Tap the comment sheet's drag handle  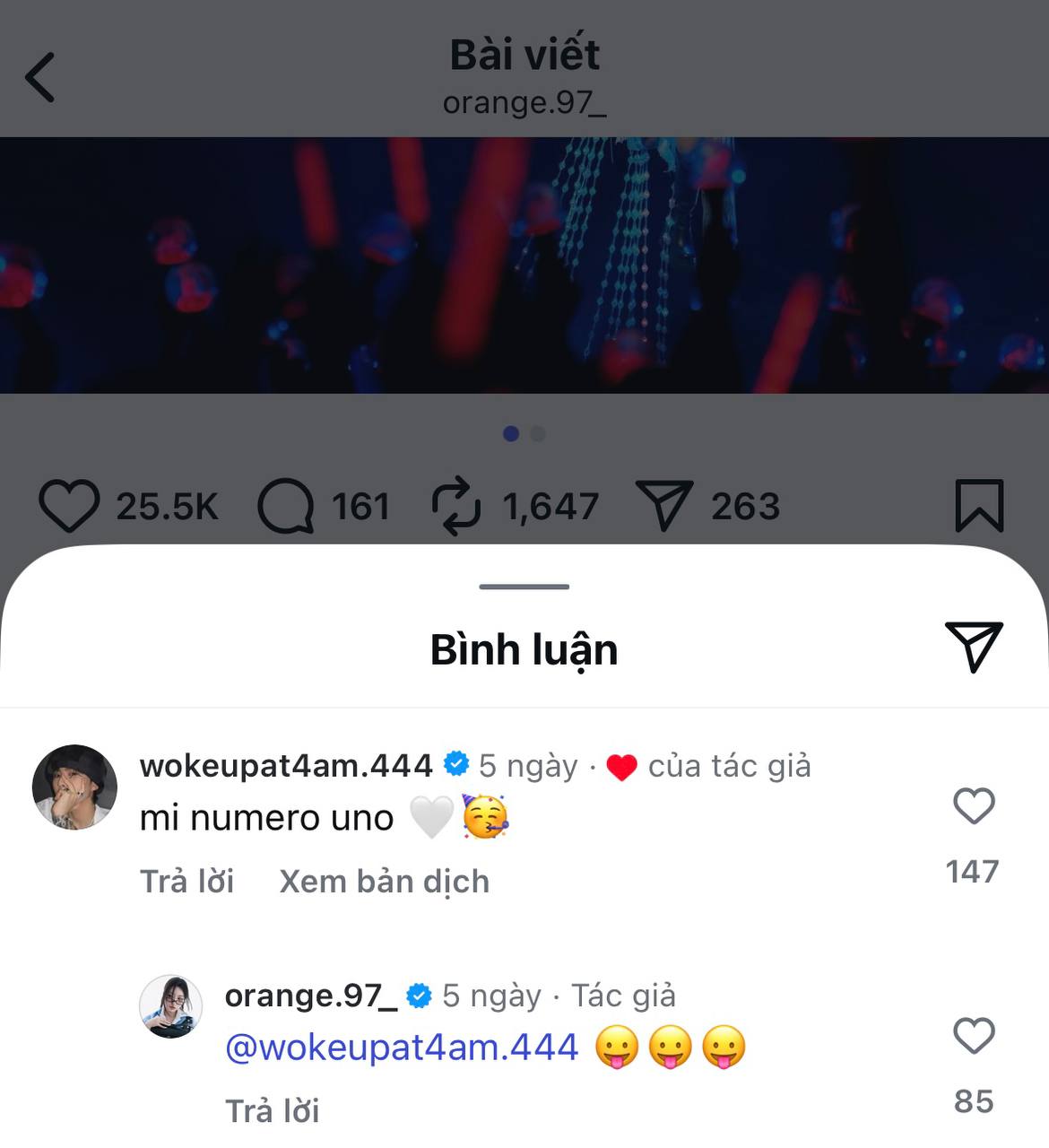(524, 587)
